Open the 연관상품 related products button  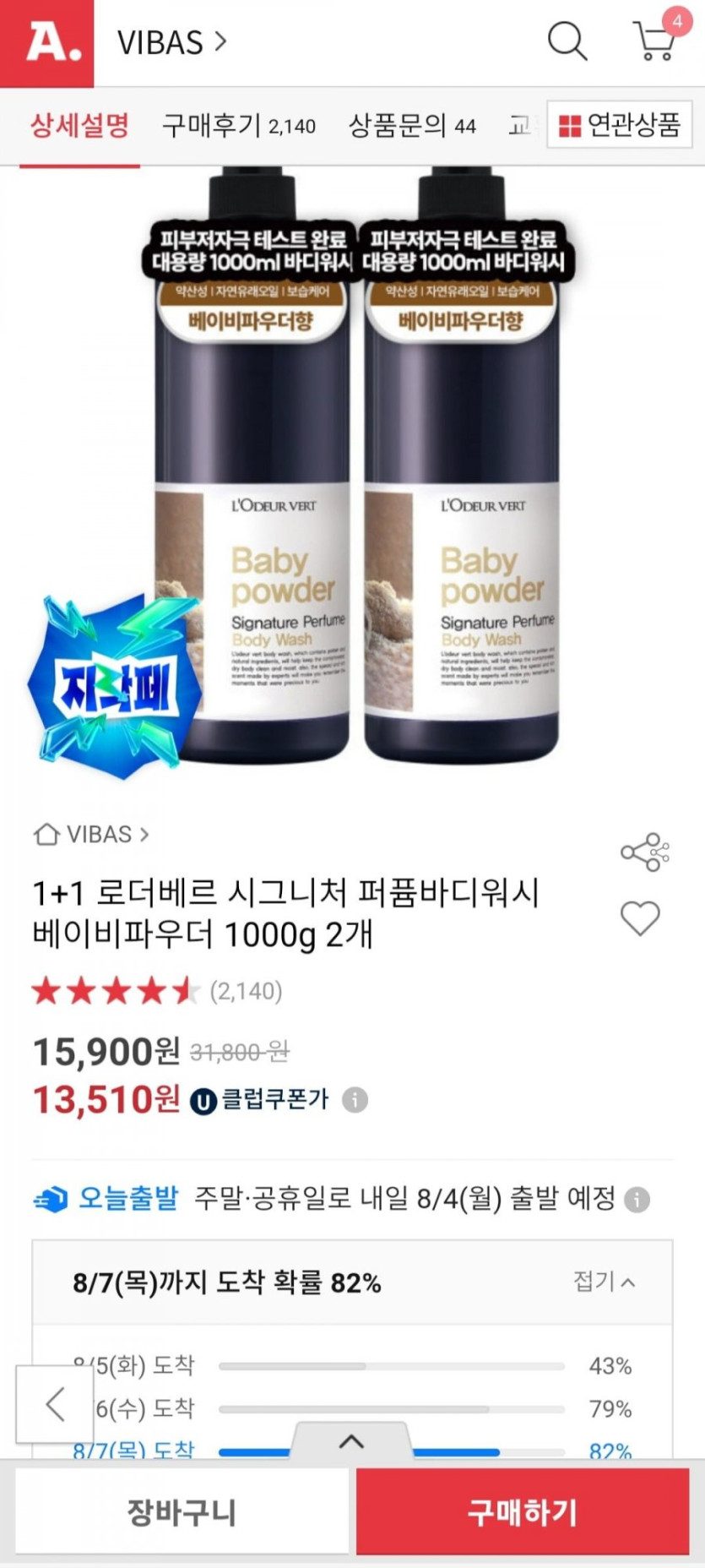click(x=620, y=125)
